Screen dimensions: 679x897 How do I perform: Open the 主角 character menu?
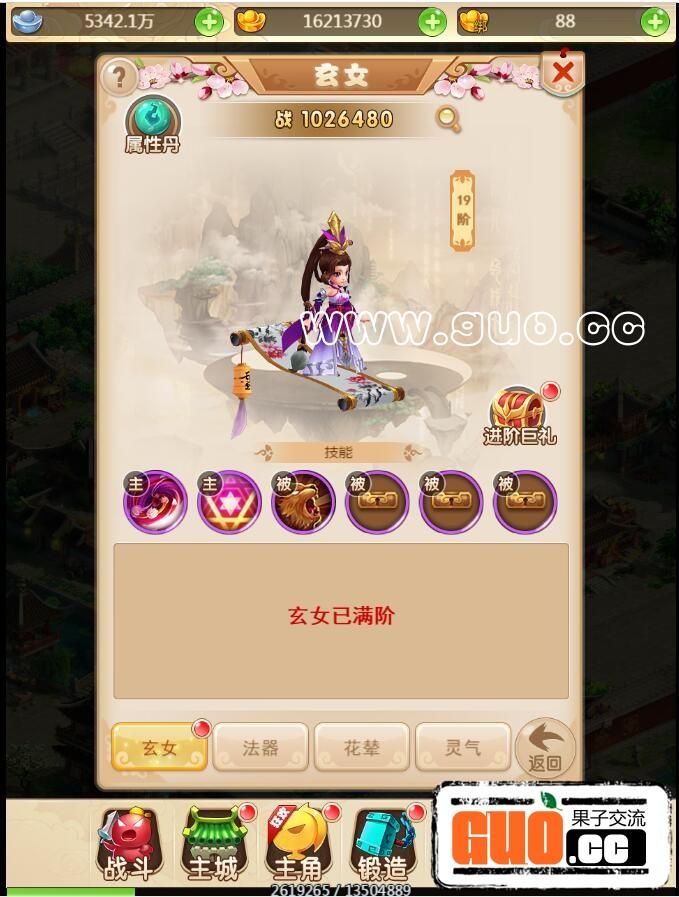tap(297, 844)
